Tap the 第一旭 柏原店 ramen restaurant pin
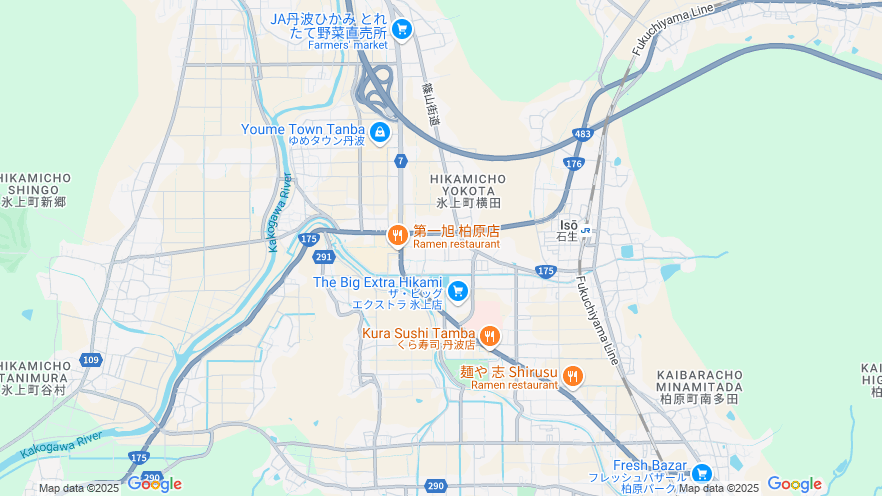Screen dimensions: 882x496 (x=397, y=236)
